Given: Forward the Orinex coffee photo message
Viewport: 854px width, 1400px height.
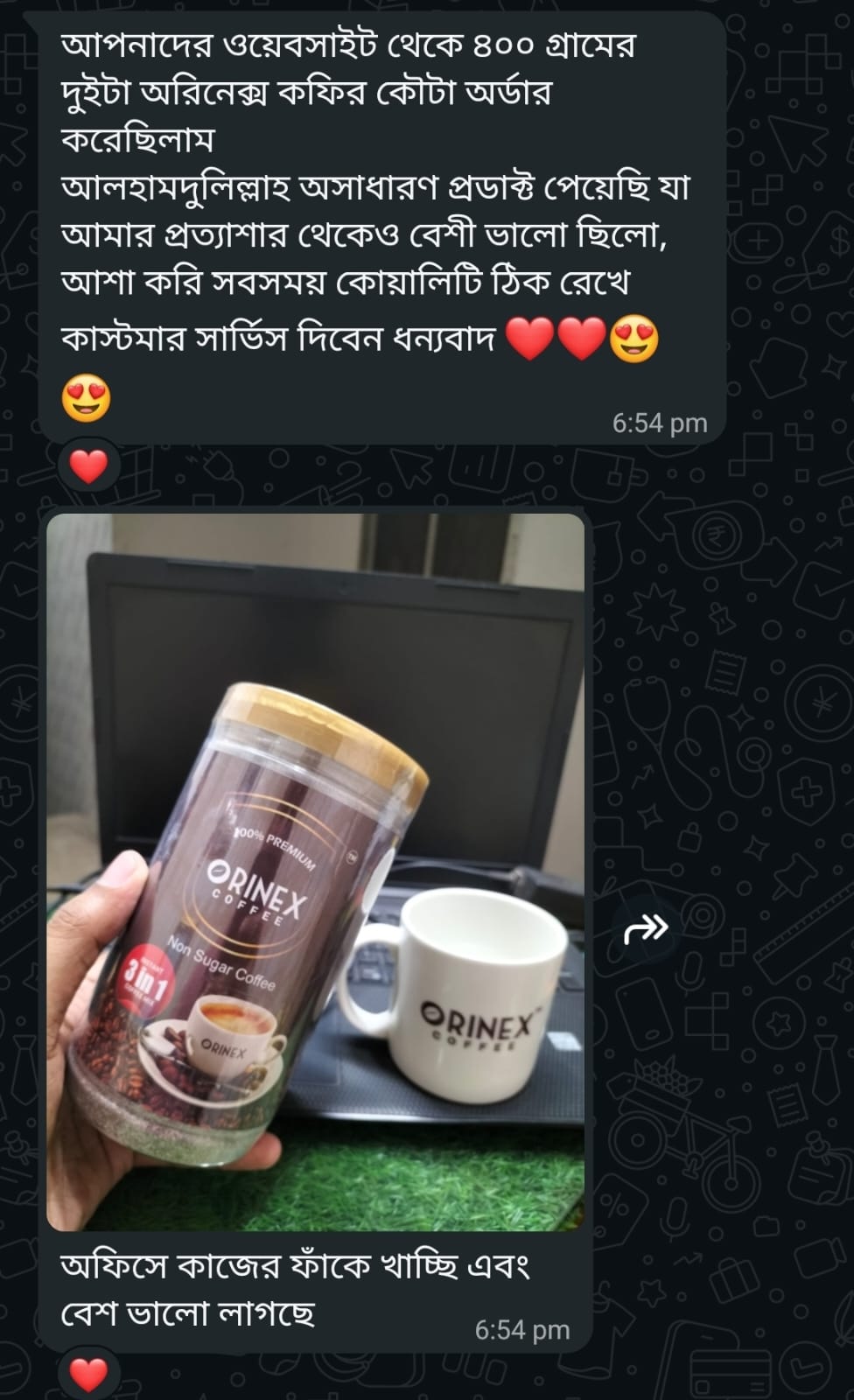Looking at the screenshot, I should pyautogui.click(x=646, y=929).
